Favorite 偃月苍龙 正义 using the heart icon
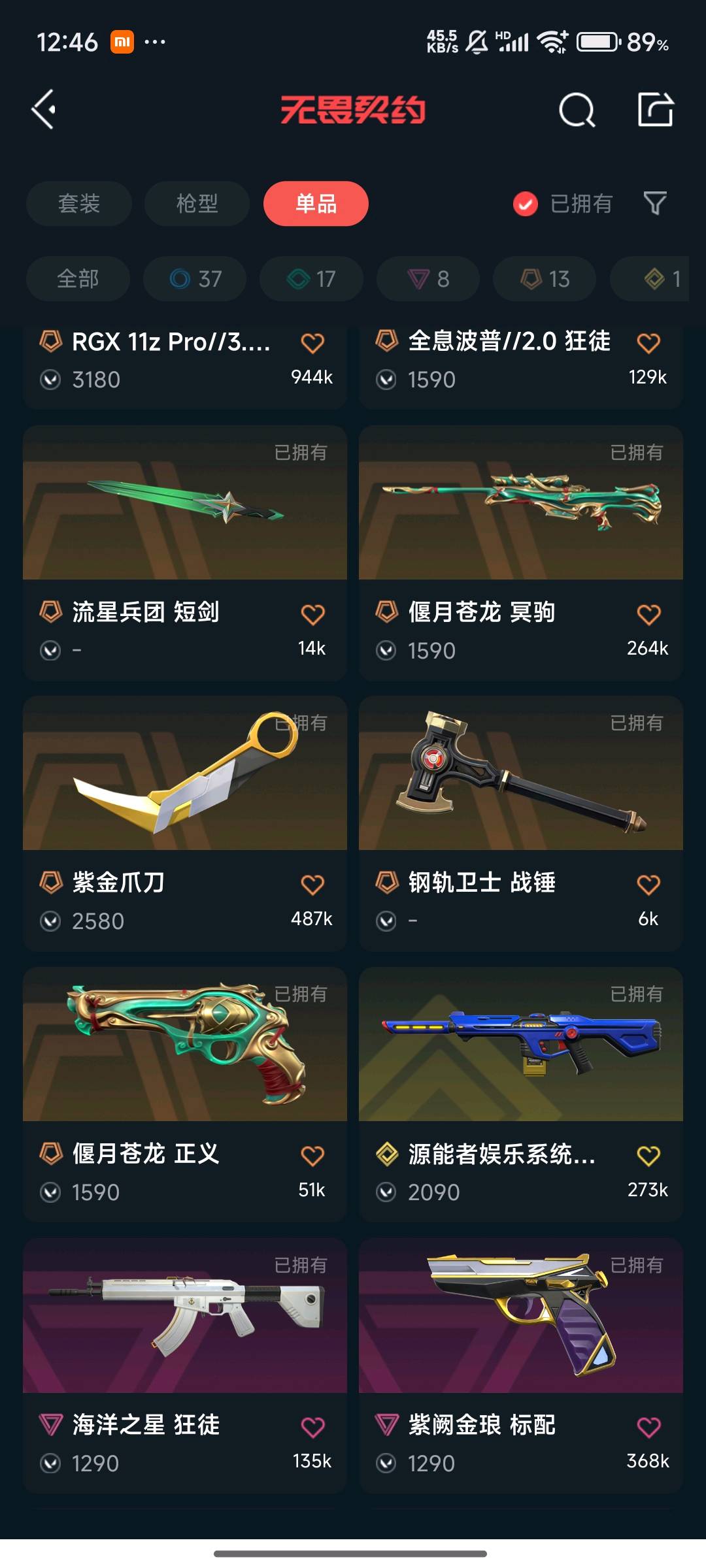The image size is (706, 1568). 312,1156
